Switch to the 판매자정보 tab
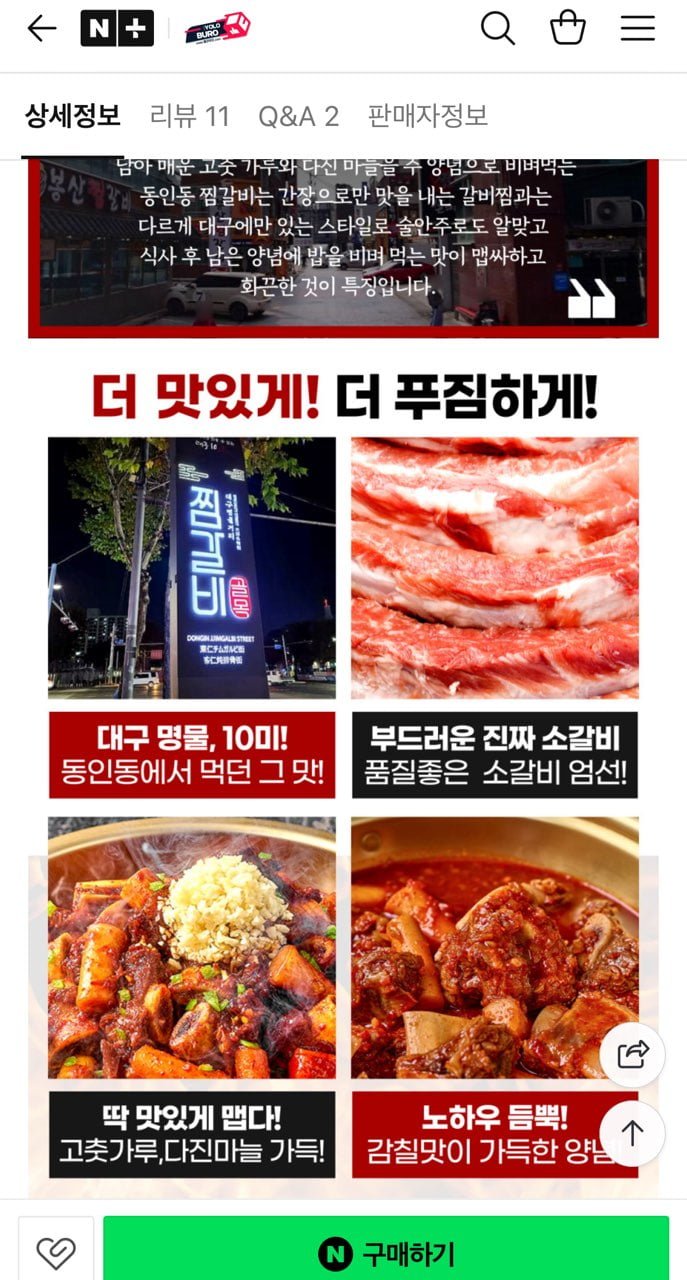Screen dimensions: 687x1280 pos(428,116)
